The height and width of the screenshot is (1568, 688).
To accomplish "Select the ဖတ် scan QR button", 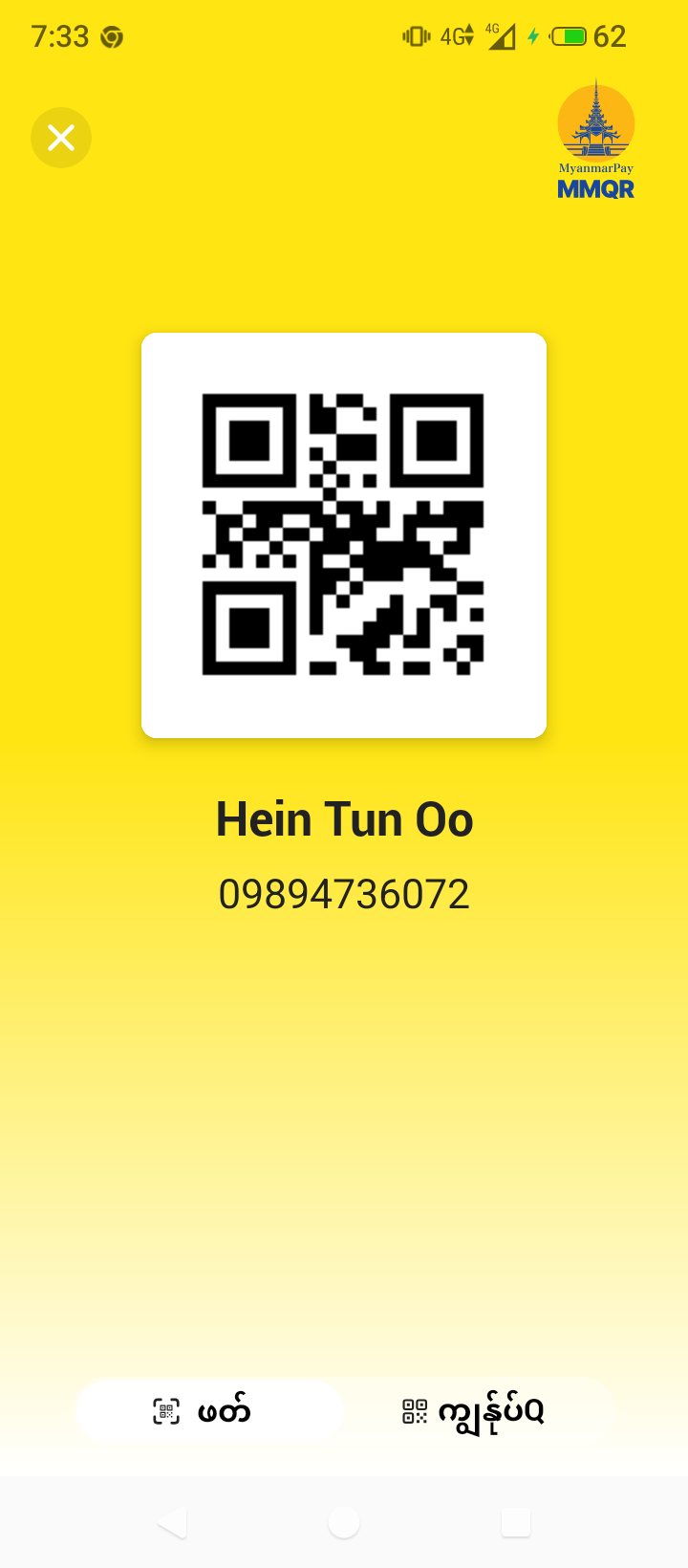I will click(208, 1411).
